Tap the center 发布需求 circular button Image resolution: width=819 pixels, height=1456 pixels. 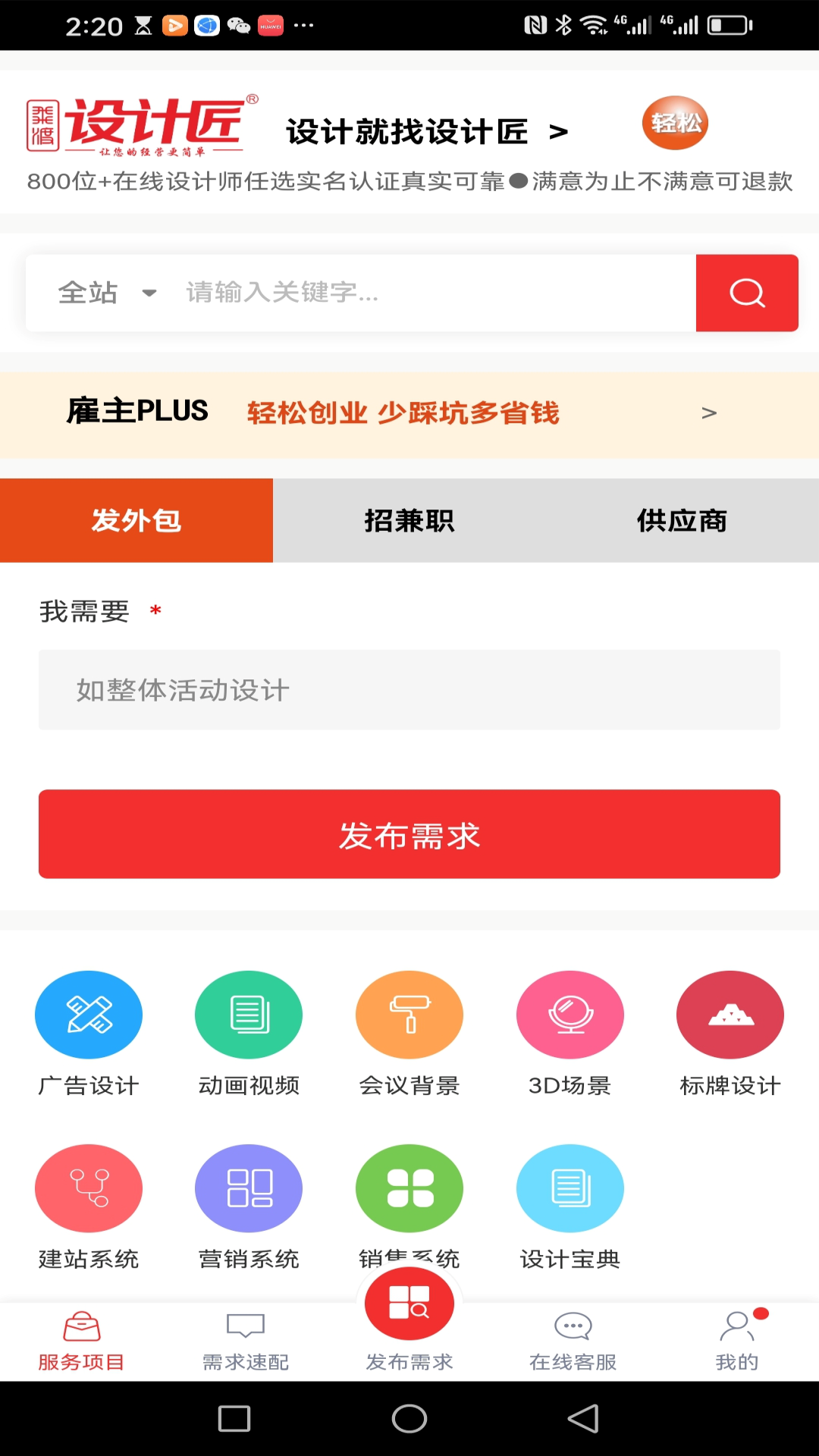(409, 1304)
